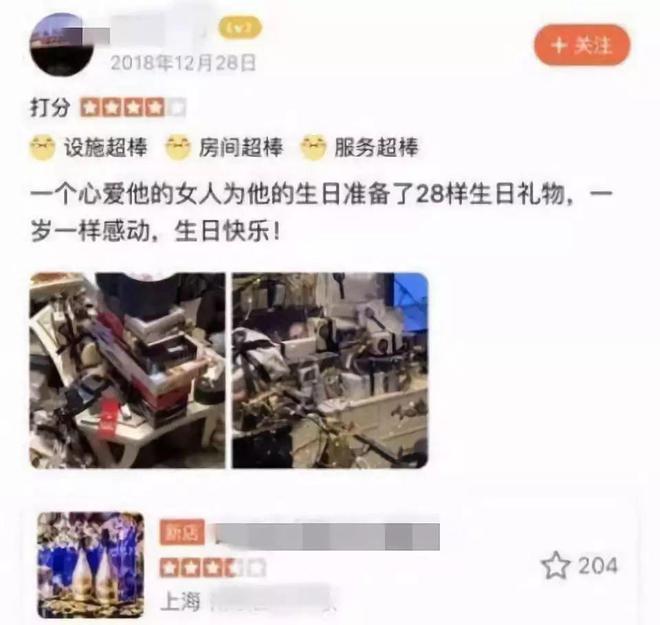The width and height of the screenshot is (660, 625).
Task: Open the reviewer's profile avatar
Action: click(62, 46)
